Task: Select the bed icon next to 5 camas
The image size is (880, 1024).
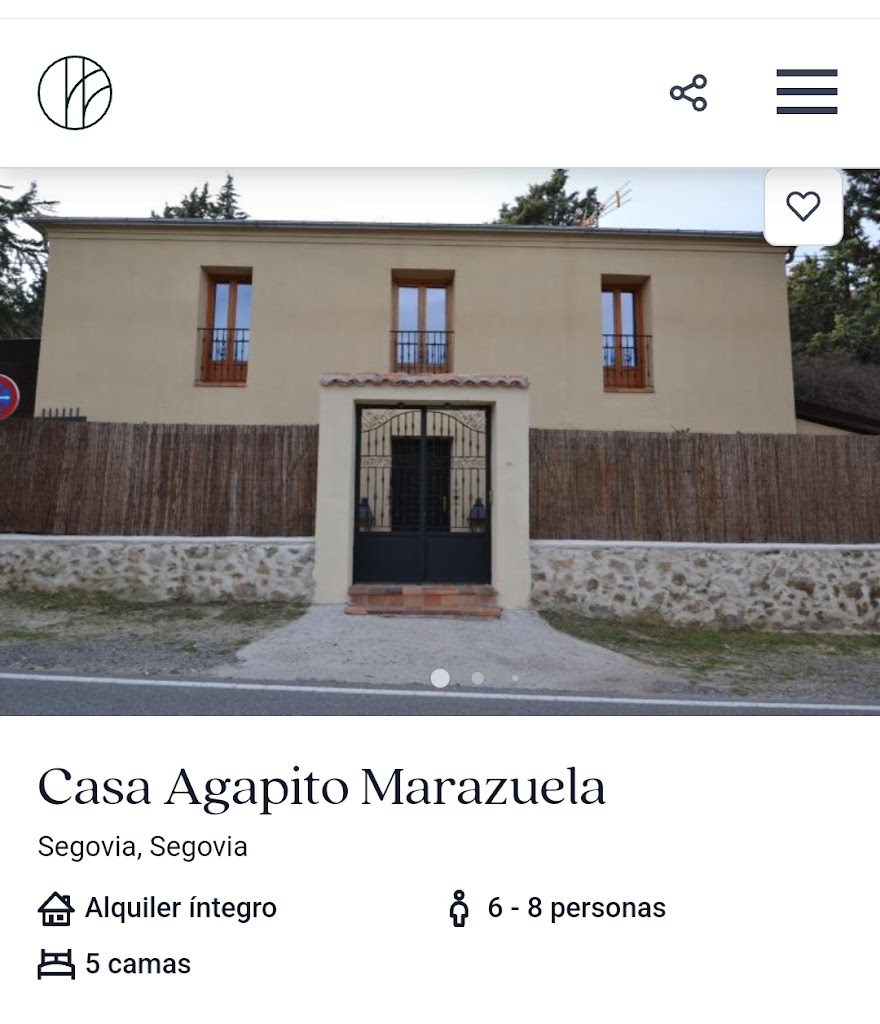Action: pos(55,964)
